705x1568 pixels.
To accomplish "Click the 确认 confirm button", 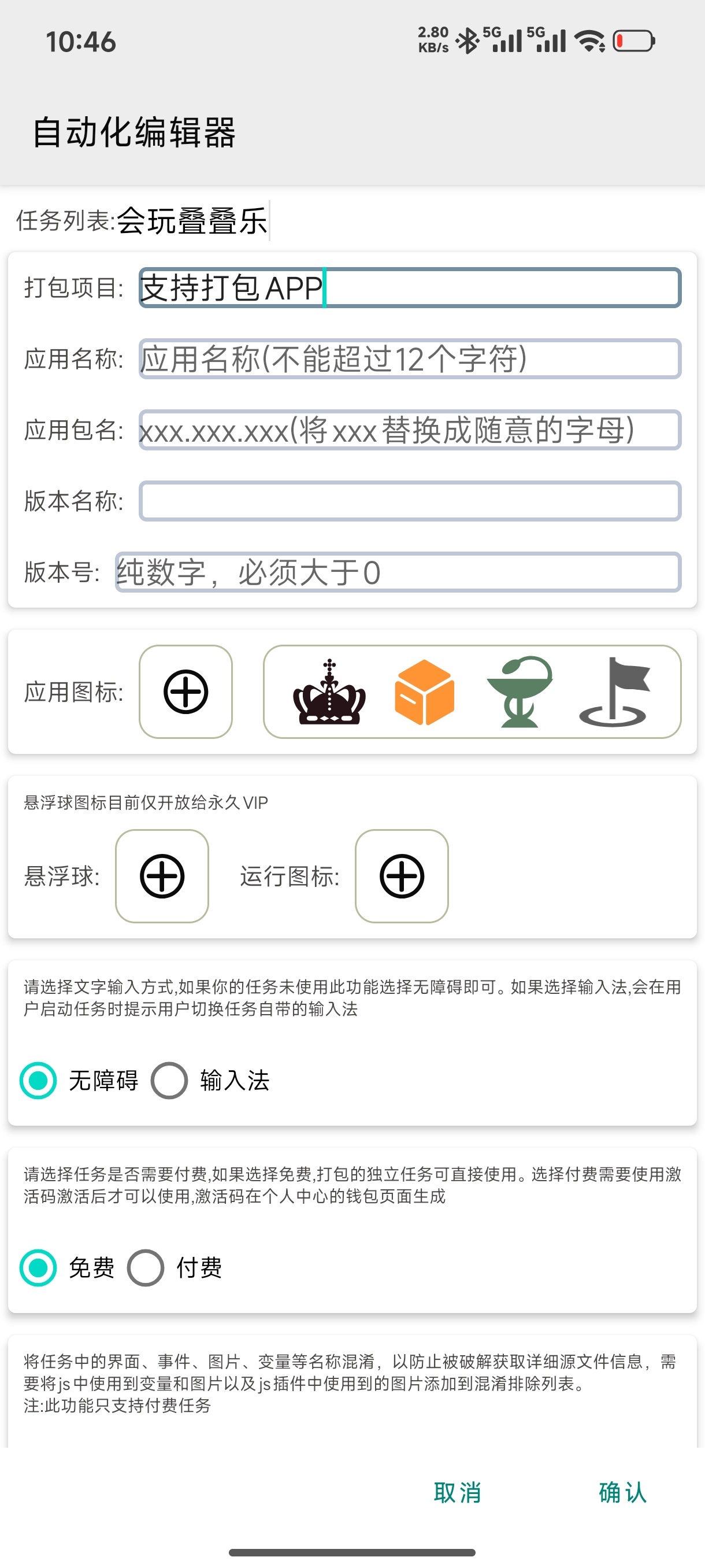I will [x=621, y=1492].
